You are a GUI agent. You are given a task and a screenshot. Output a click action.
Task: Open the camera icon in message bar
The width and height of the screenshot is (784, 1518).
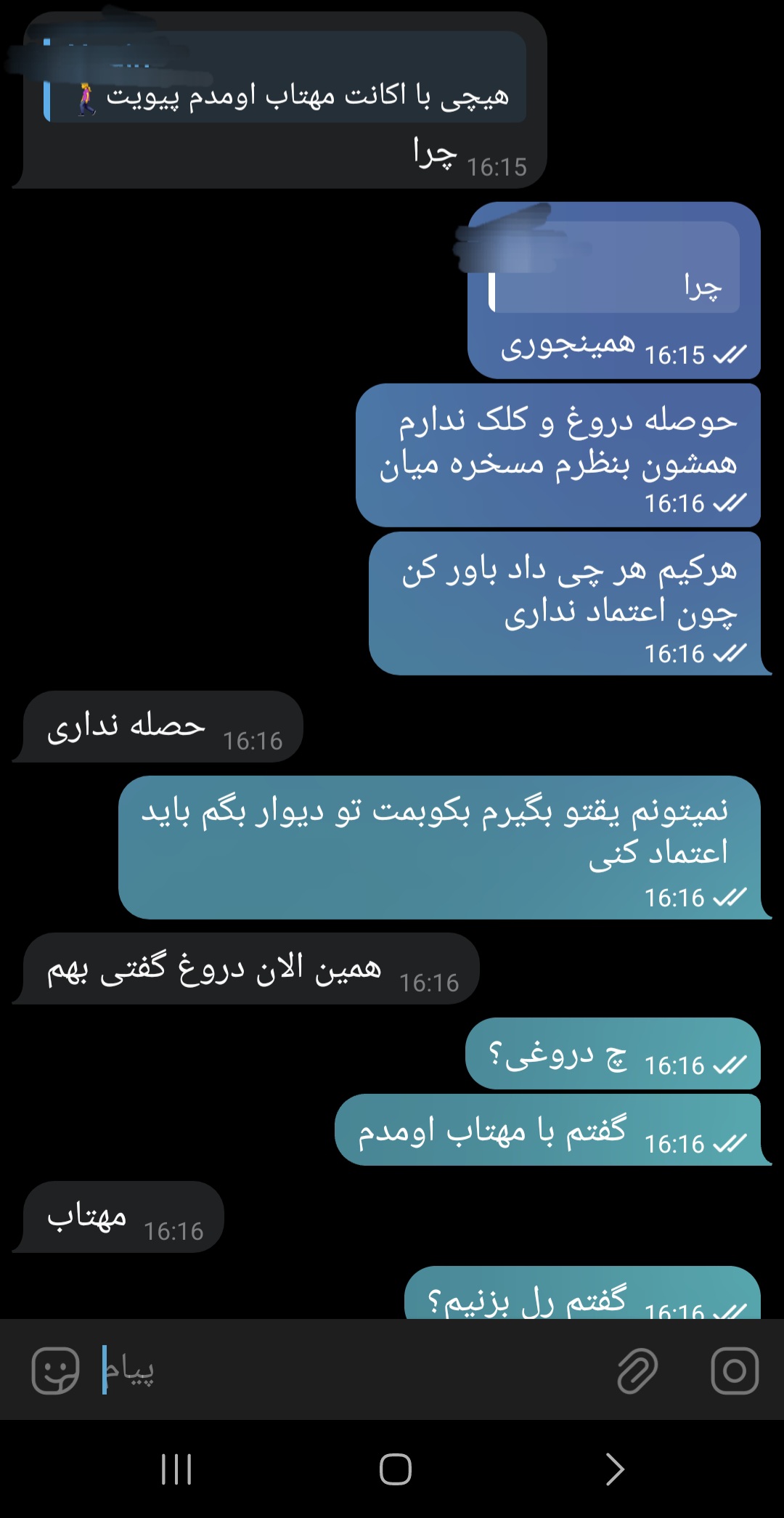coord(734,1371)
